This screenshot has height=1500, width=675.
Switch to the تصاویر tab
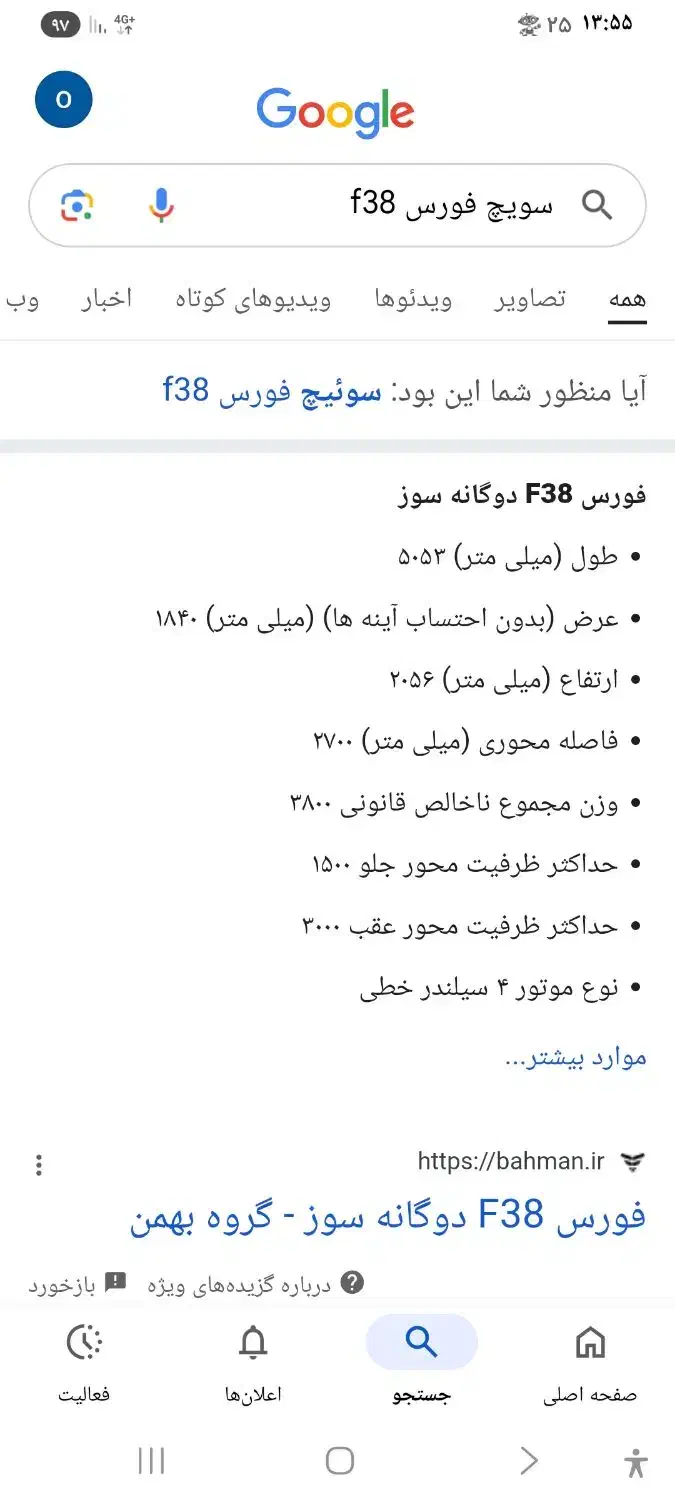coord(529,299)
